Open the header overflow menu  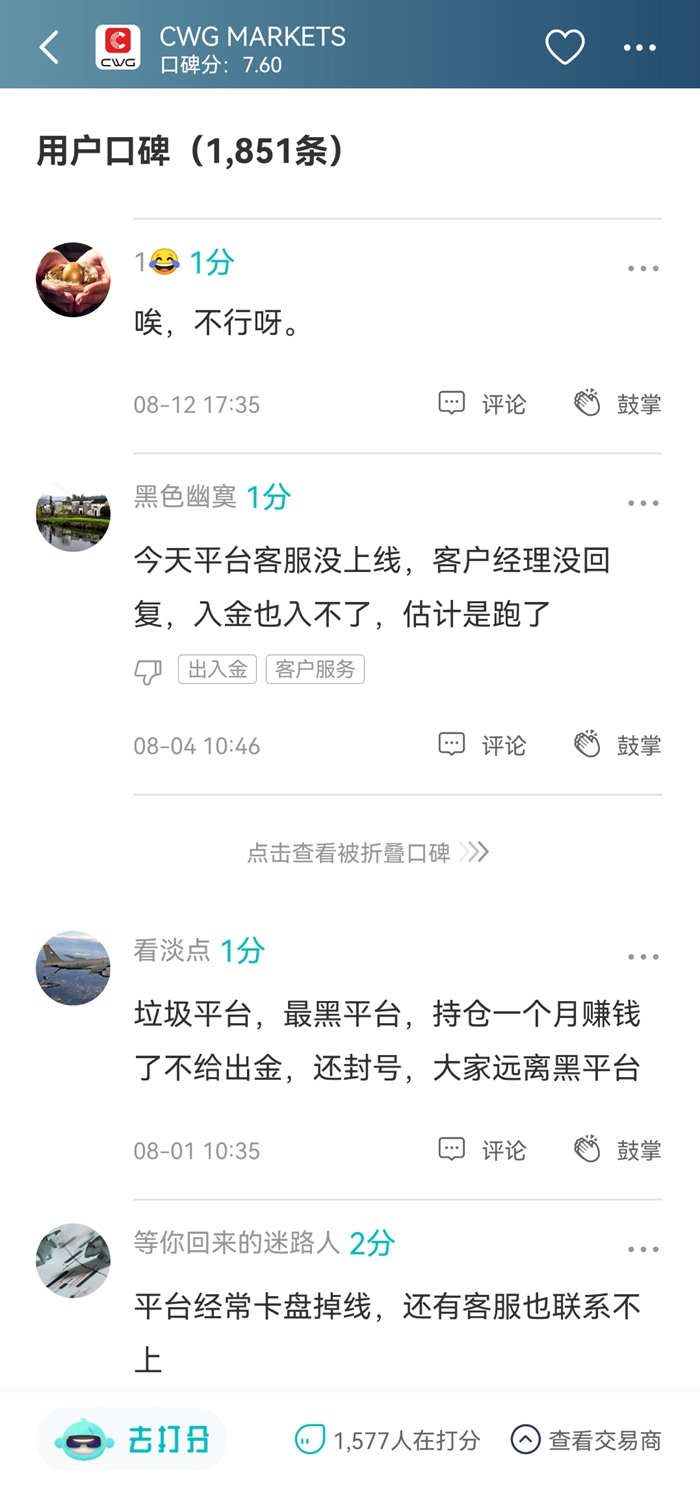(640, 47)
